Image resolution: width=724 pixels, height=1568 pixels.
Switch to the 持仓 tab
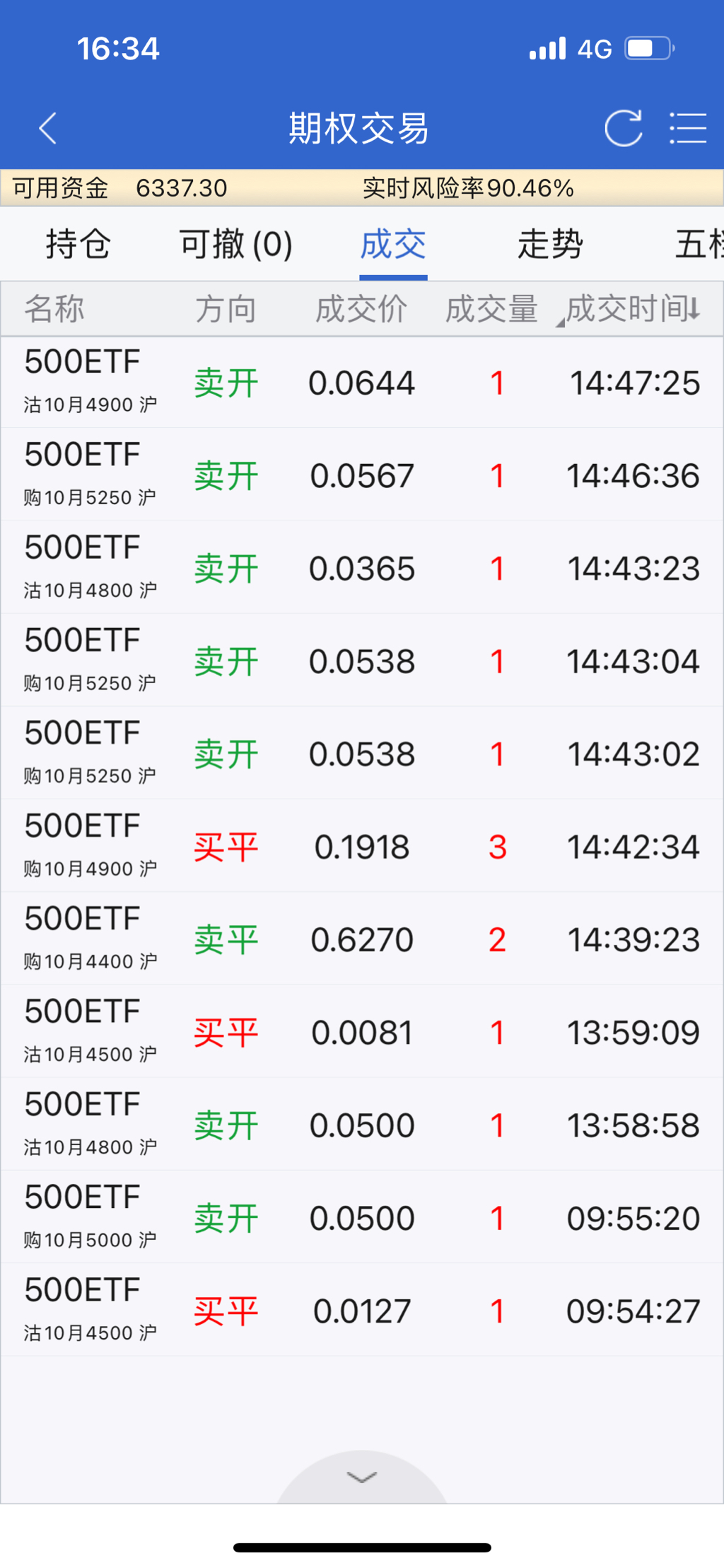click(78, 245)
